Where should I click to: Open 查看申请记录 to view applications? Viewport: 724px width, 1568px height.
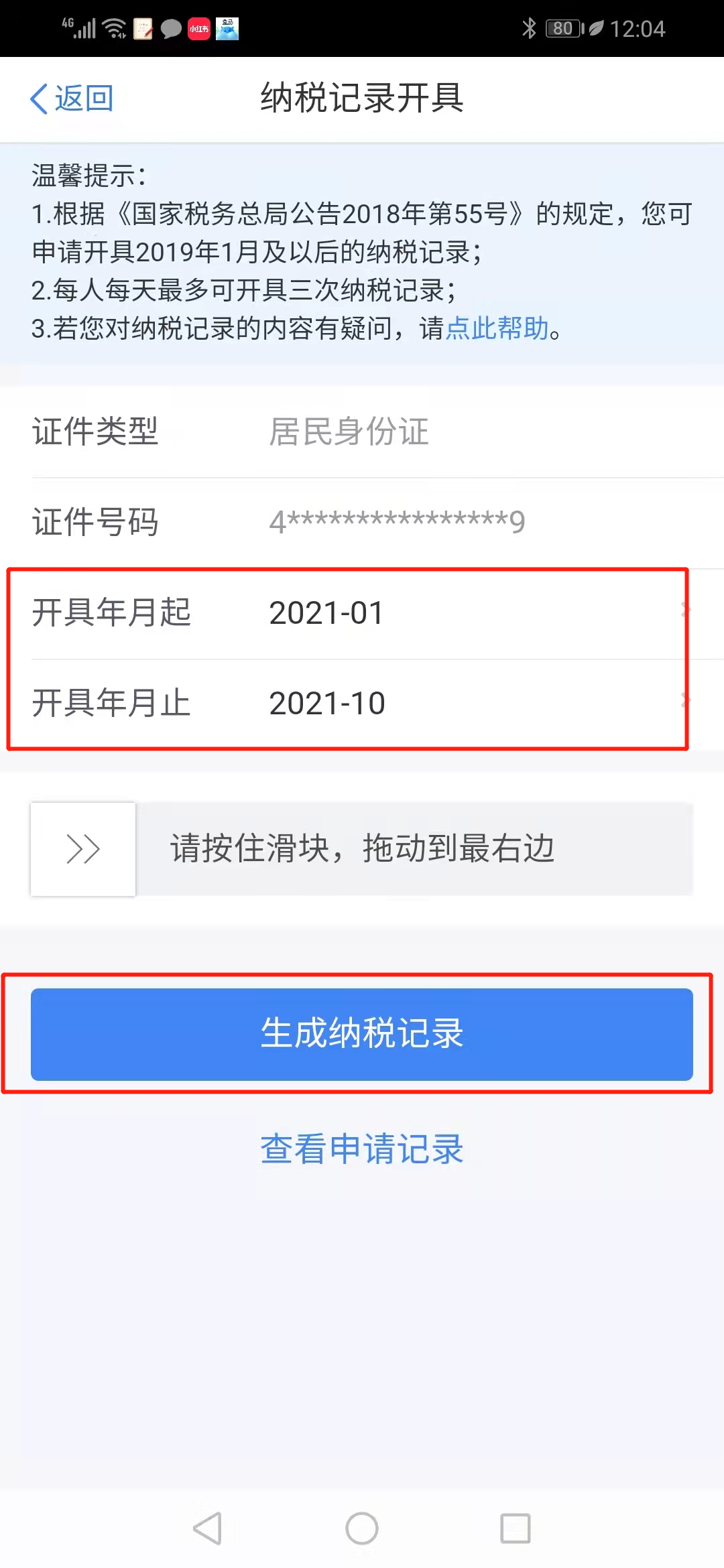tap(362, 1149)
